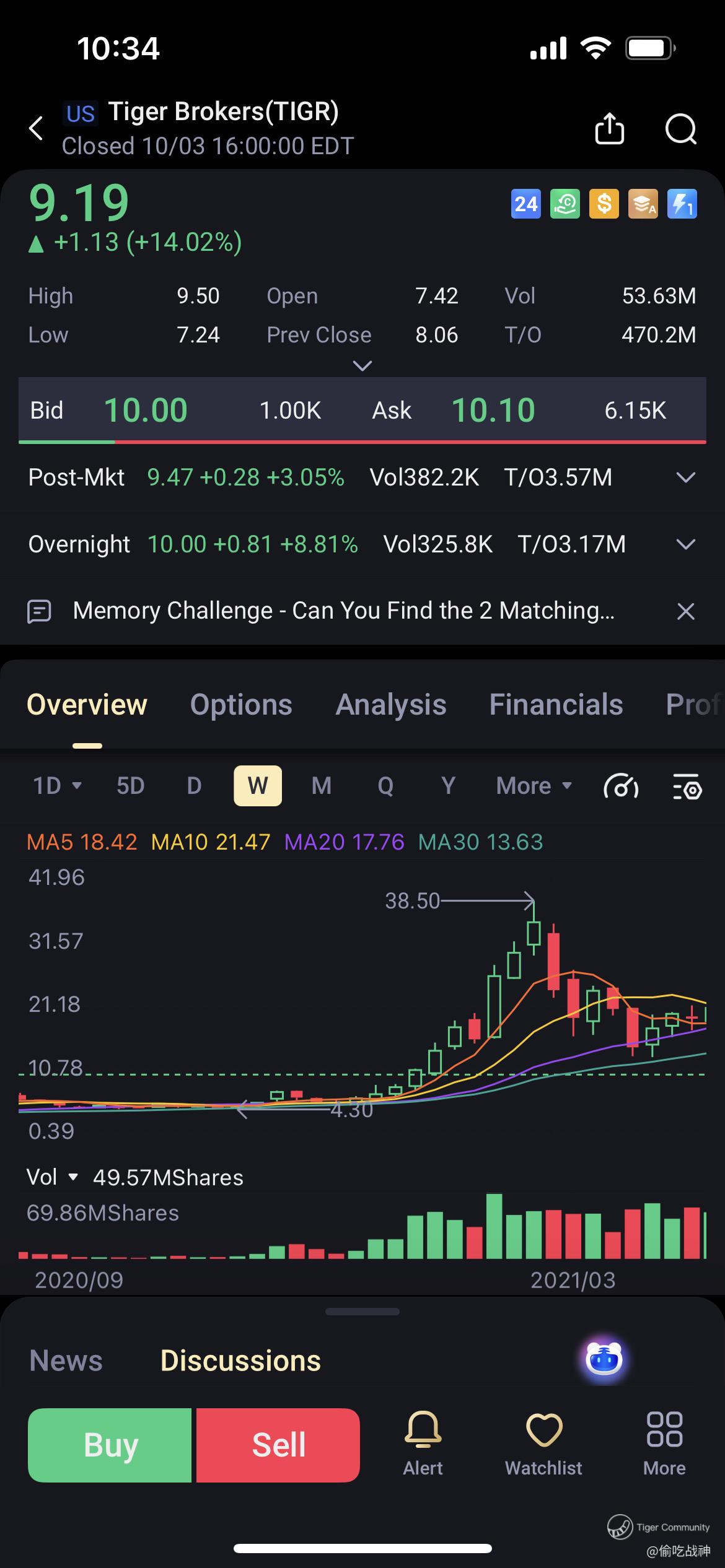The image size is (725, 1568).
Task: Expand the Overnight trading details
Action: 685,544
